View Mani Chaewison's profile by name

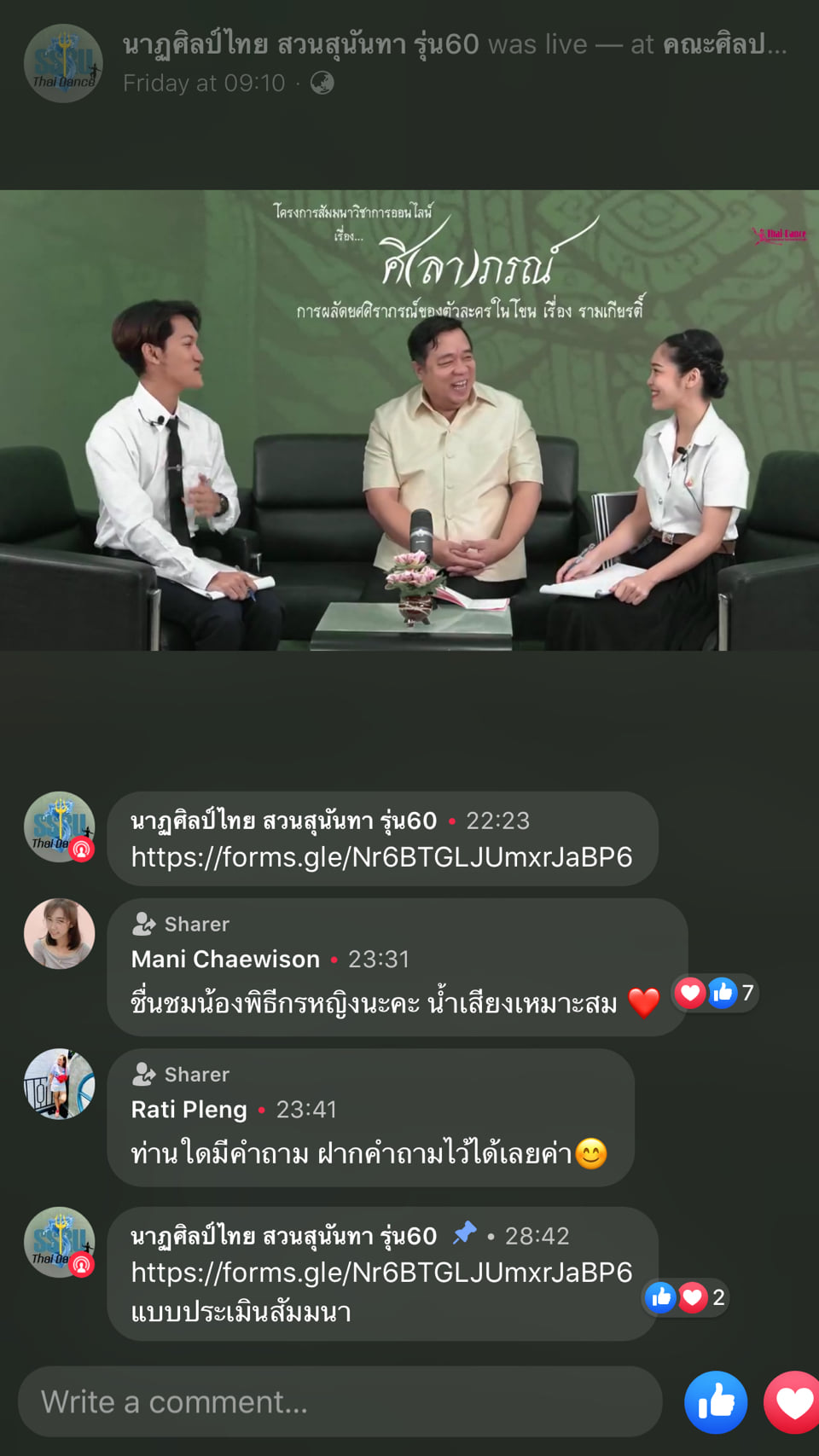tap(225, 960)
